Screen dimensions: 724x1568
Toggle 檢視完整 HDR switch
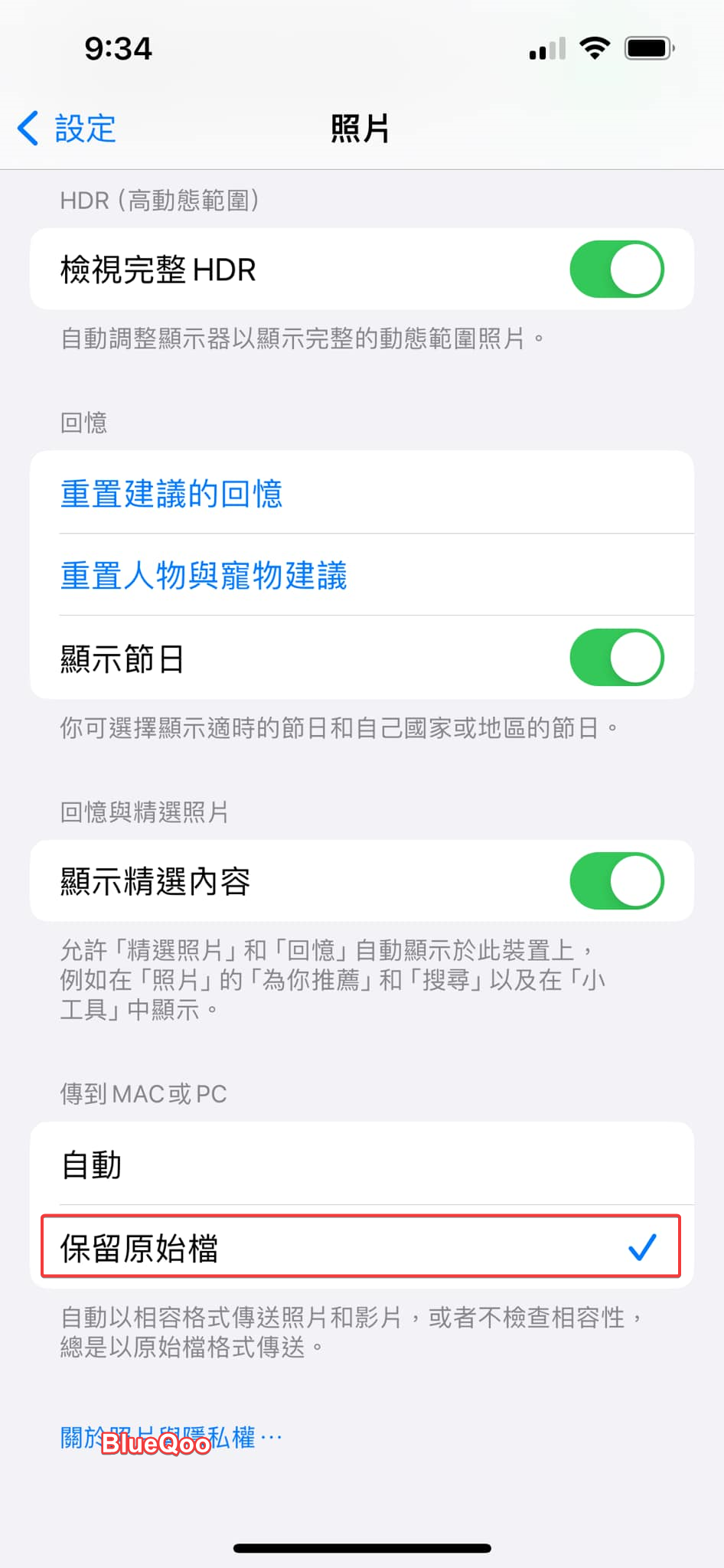(x=616, y=269)
